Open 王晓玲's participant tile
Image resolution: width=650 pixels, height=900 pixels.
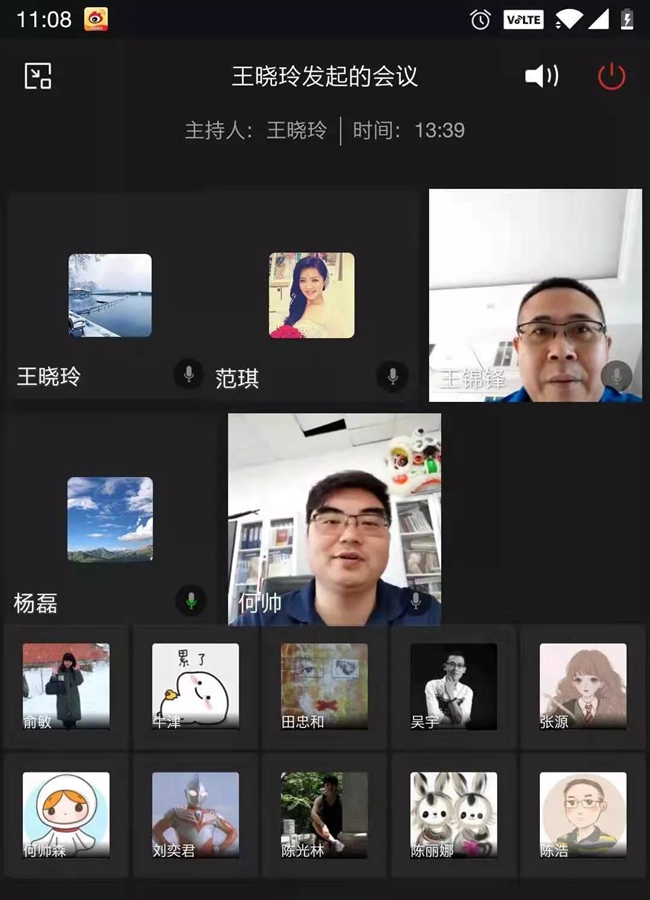coord(110,295)
